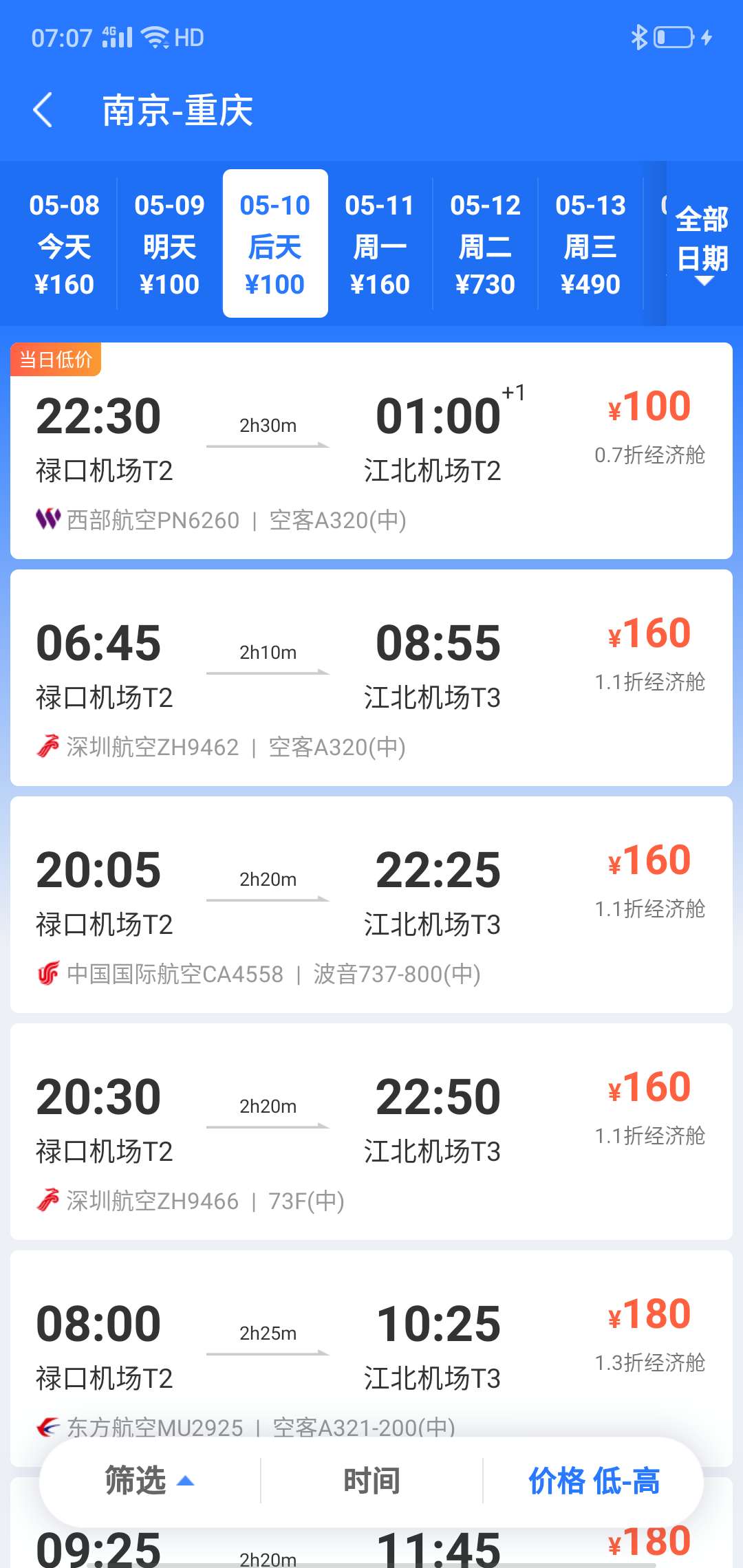Select the 05-08 今天 date tab

[x=64, y=244]
